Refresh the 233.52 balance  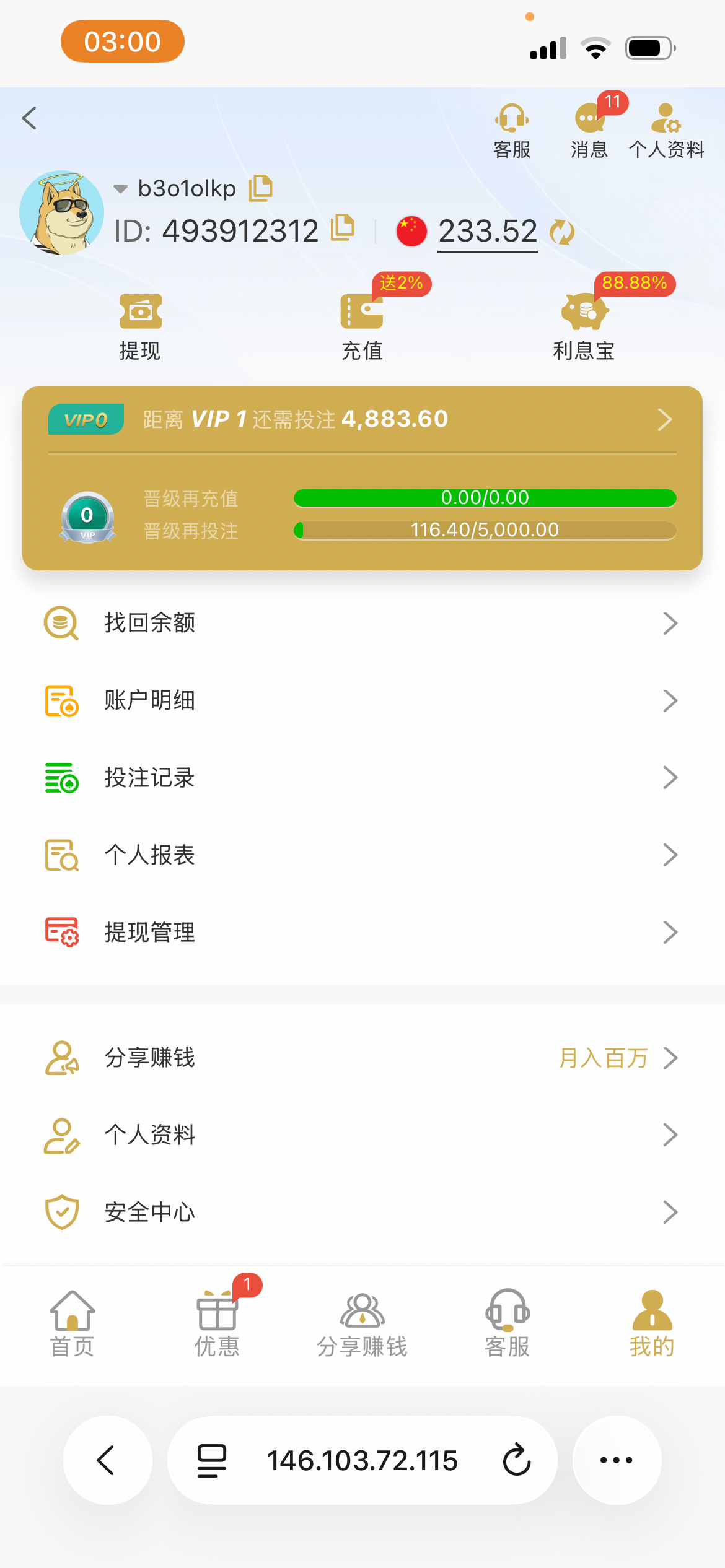pyautogui.click(x=562, y=232)
